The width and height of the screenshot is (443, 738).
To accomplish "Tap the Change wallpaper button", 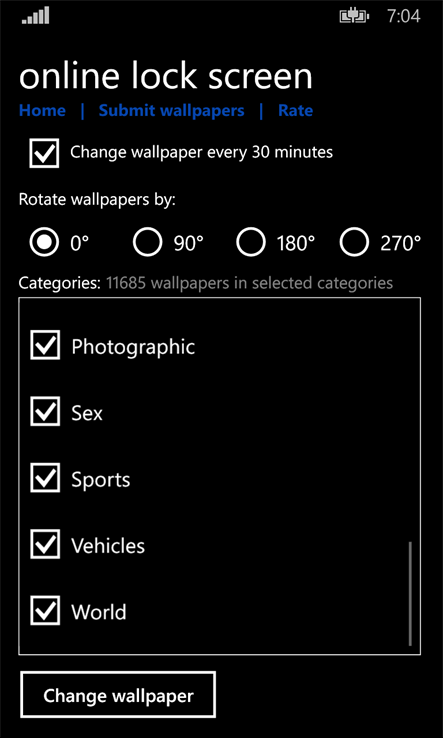I will pyautogui.click(x=118, y=695).
